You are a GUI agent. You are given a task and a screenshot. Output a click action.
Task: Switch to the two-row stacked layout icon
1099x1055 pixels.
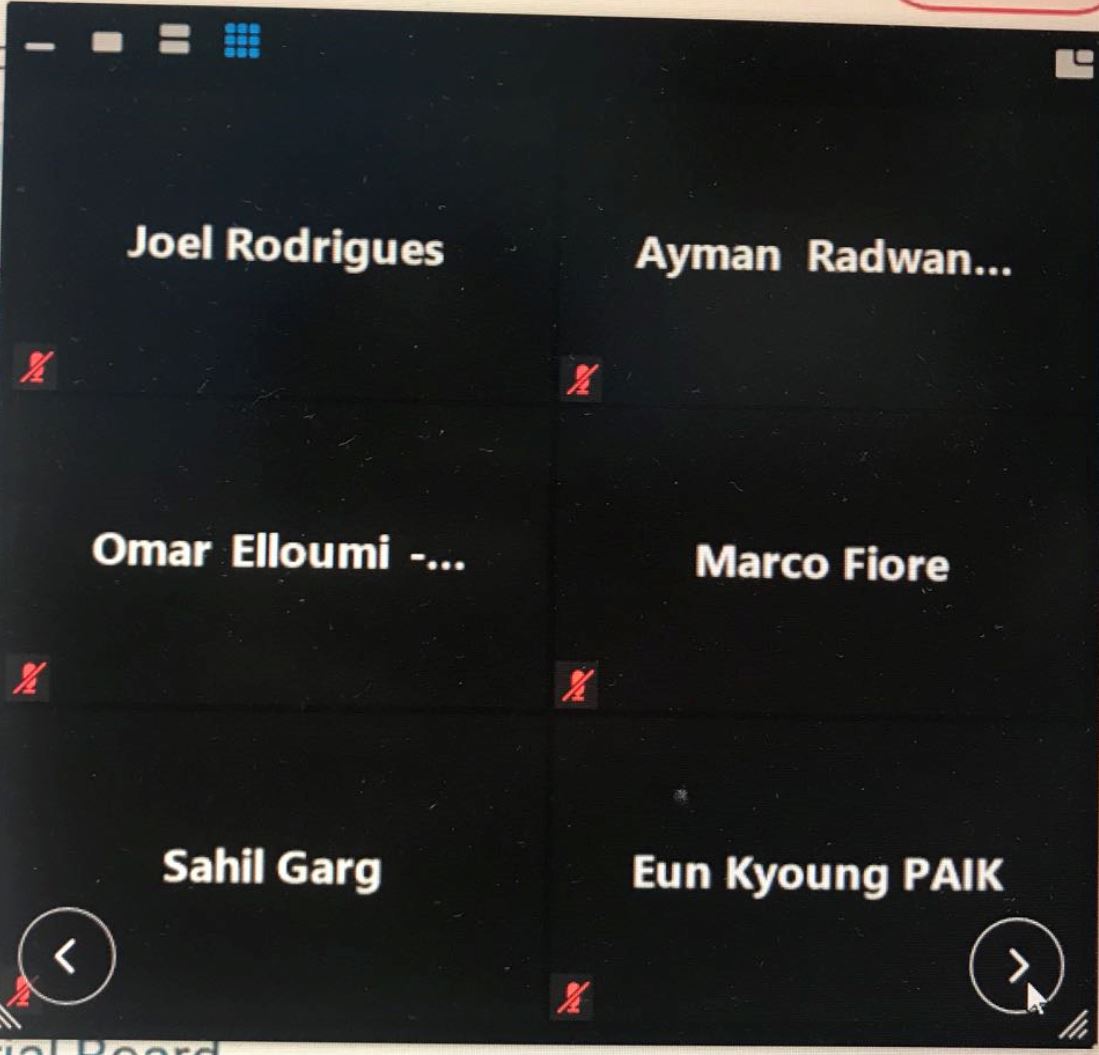[x=174, y=41]
